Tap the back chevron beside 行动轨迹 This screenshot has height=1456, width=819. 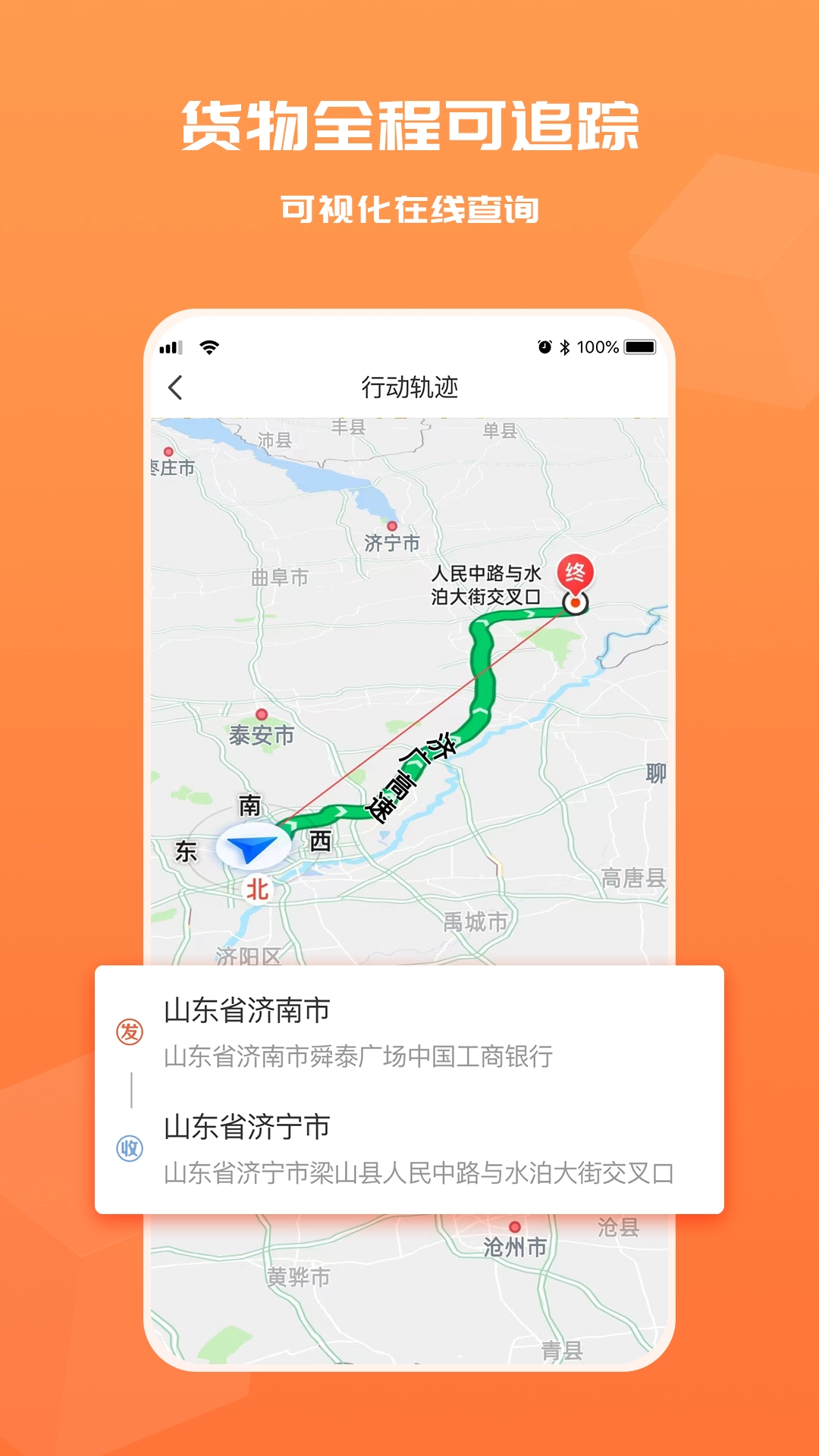coord(176,388)
